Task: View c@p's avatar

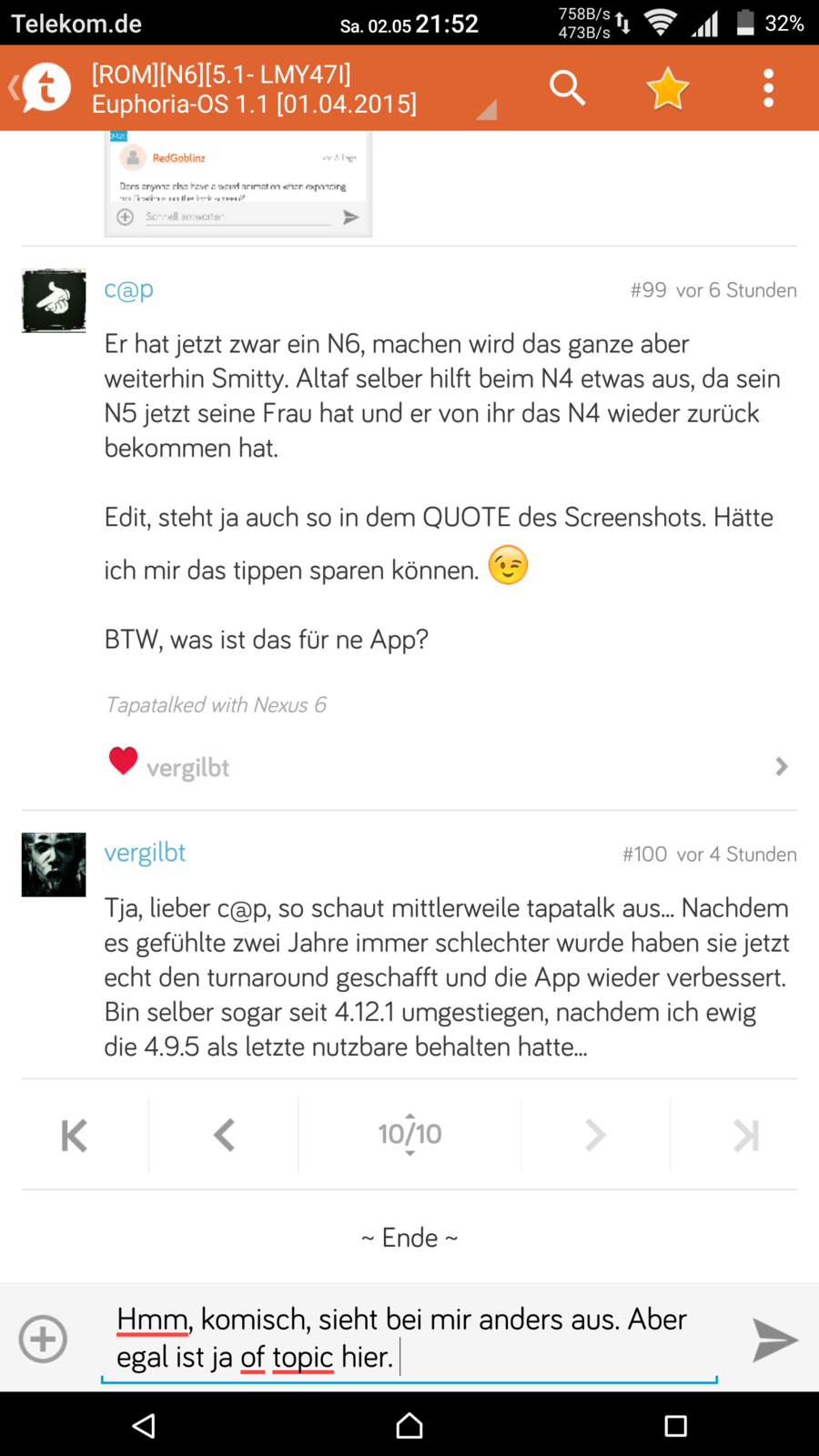Action: point(54,300)
